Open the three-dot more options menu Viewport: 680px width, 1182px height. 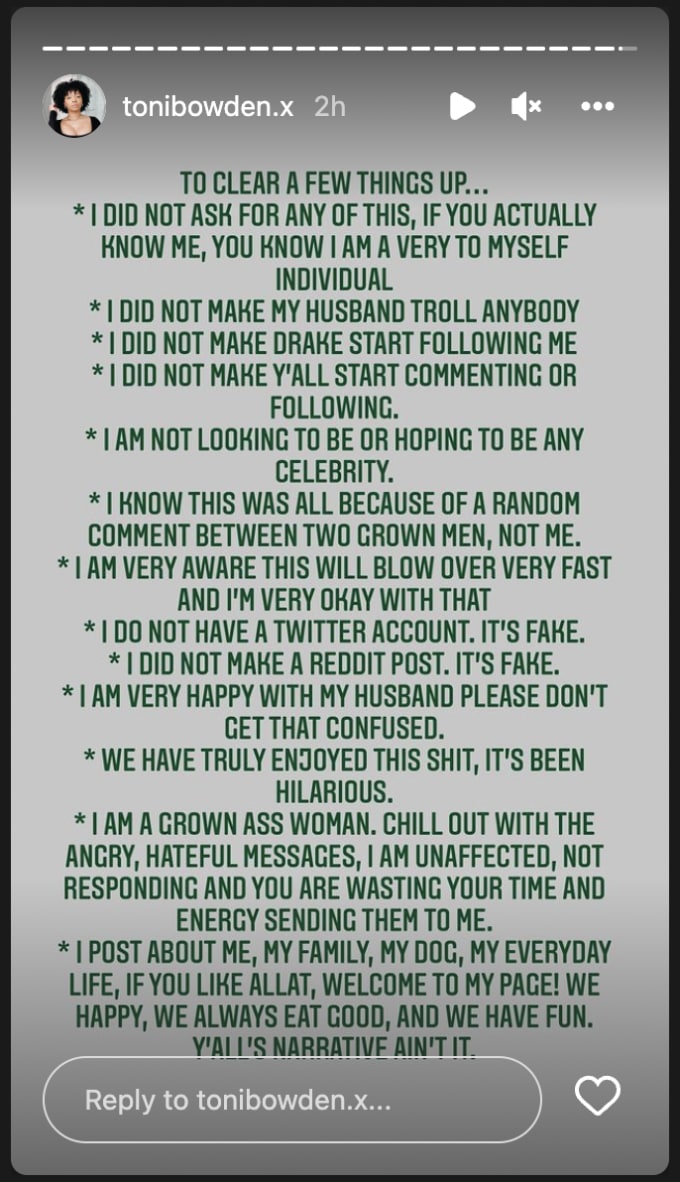point(598,106)
